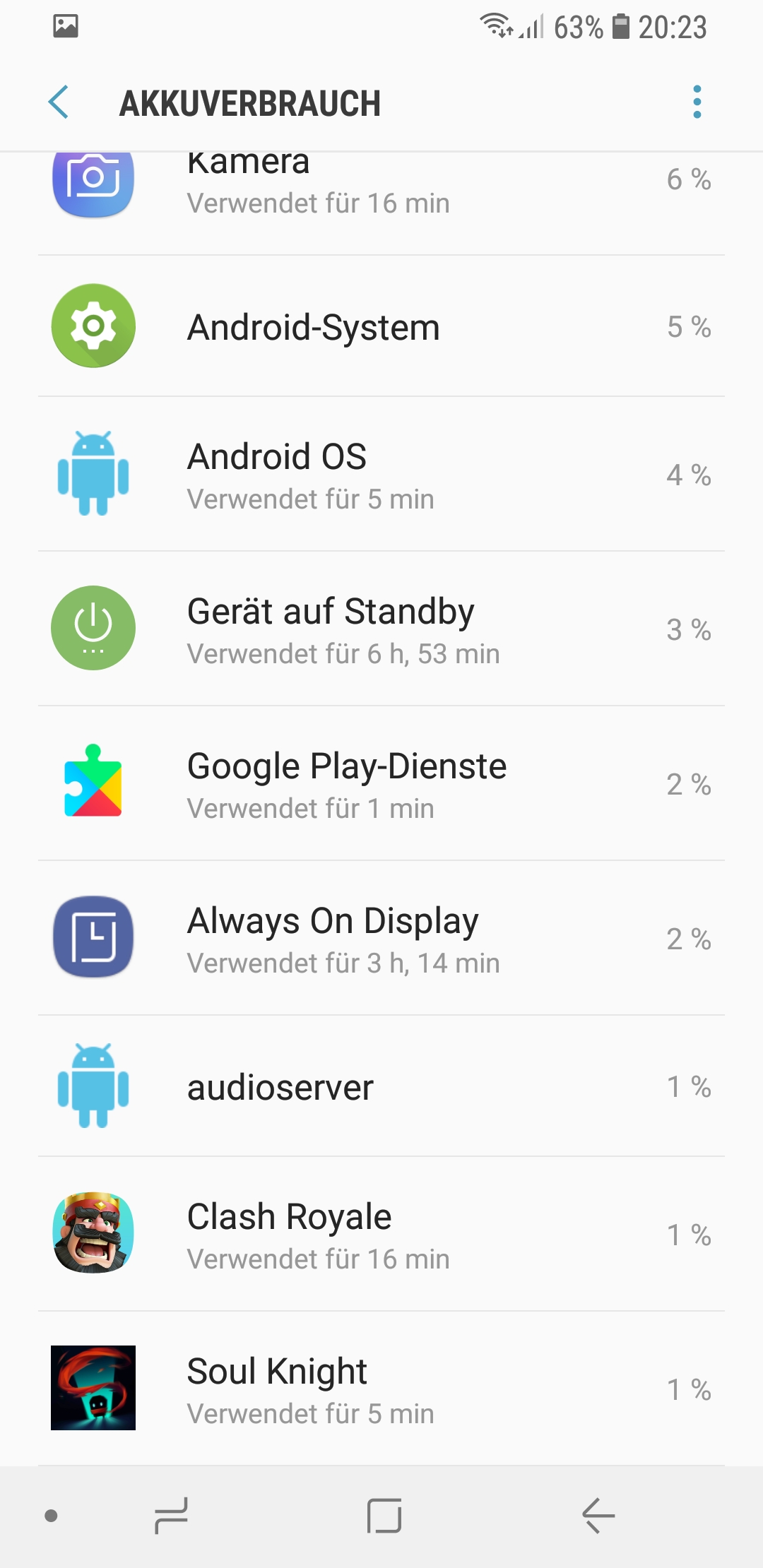Select the Android-System list entry
Image resolution: width=763 pixels, height=1568 pixels.
coord(381,326)
